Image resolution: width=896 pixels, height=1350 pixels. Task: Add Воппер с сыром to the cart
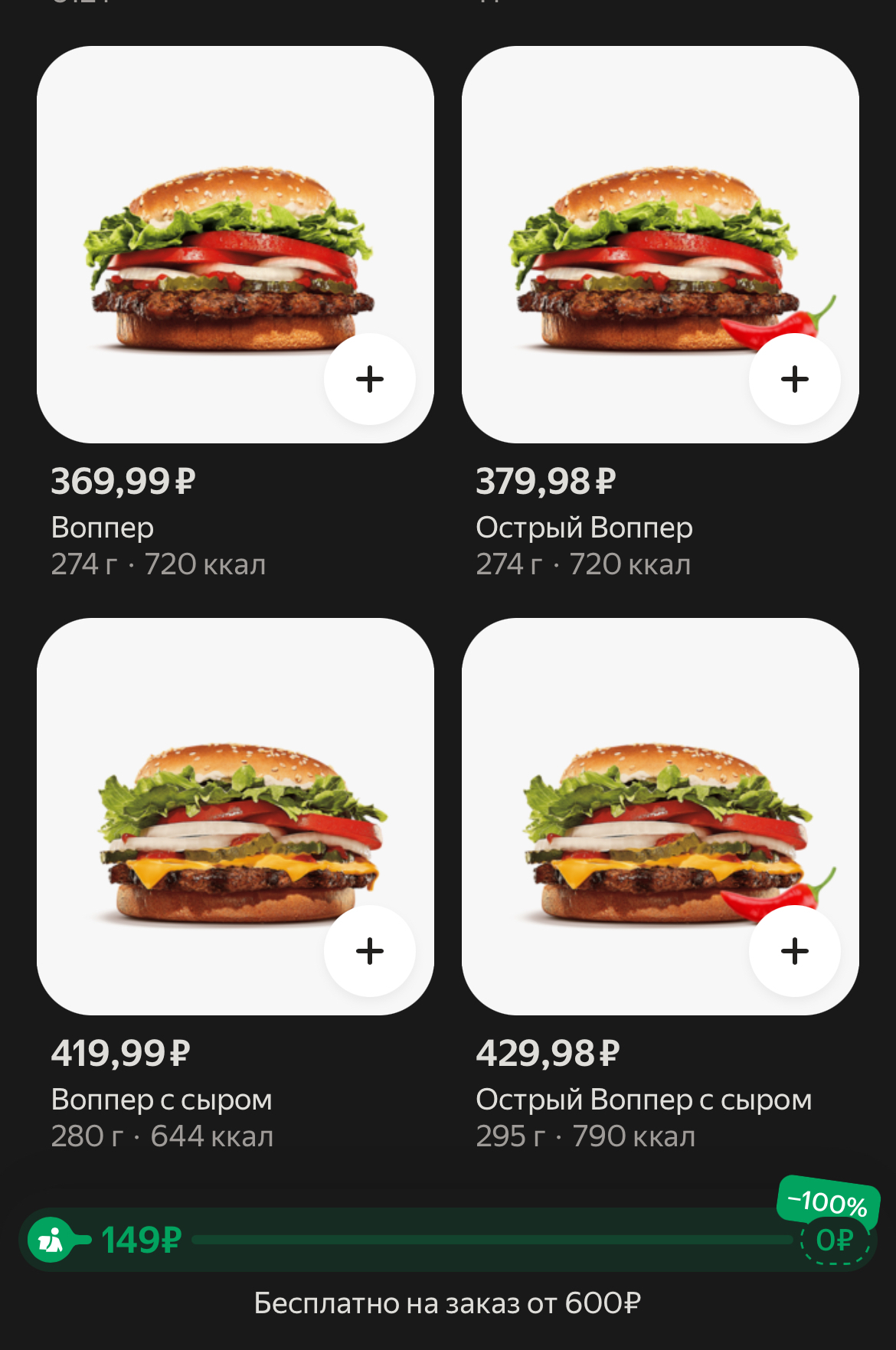pyautogui.click(x=370, y=951)
